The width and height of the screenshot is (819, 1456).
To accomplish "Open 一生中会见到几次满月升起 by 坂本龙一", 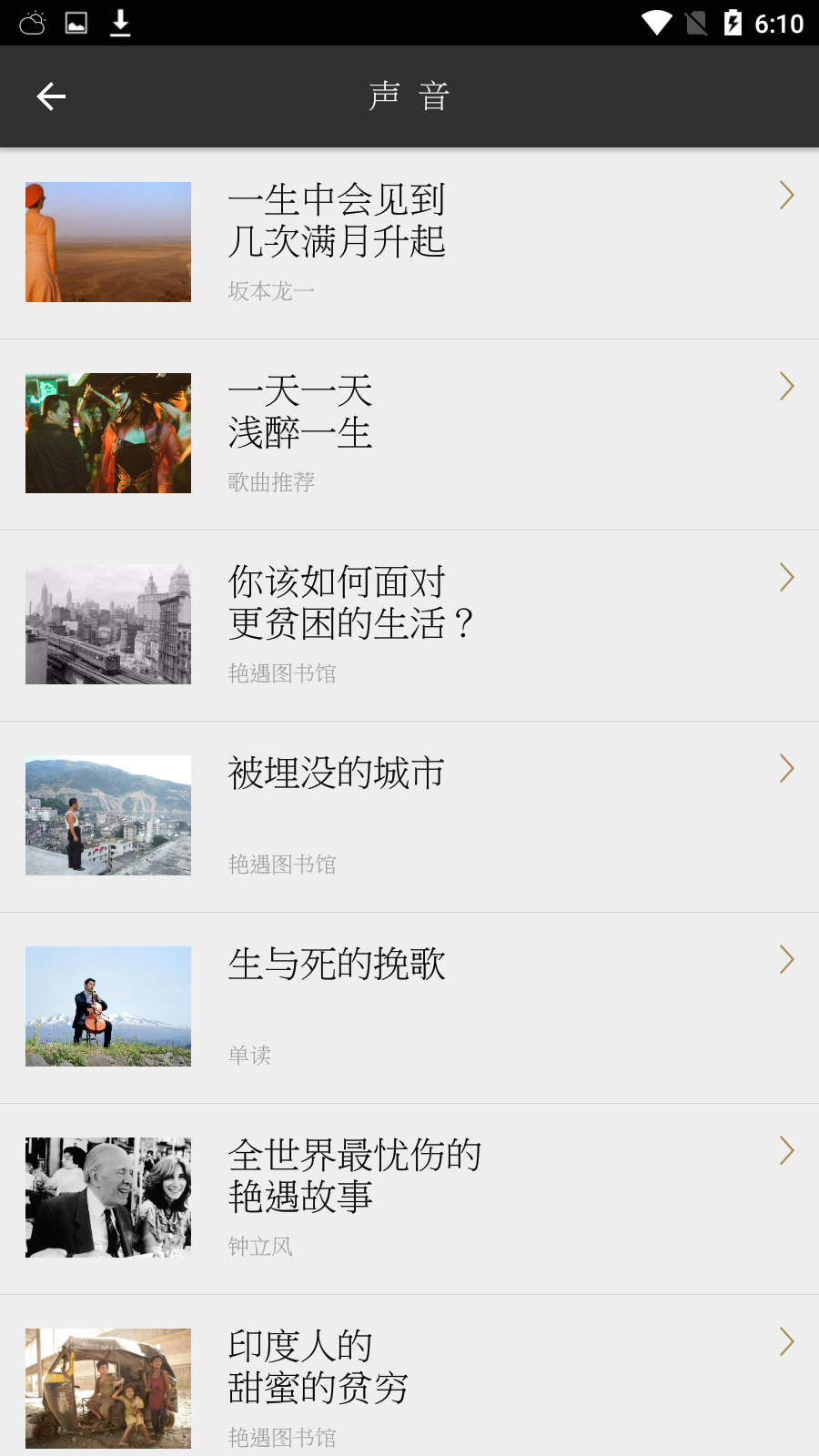I will point(409,243).
